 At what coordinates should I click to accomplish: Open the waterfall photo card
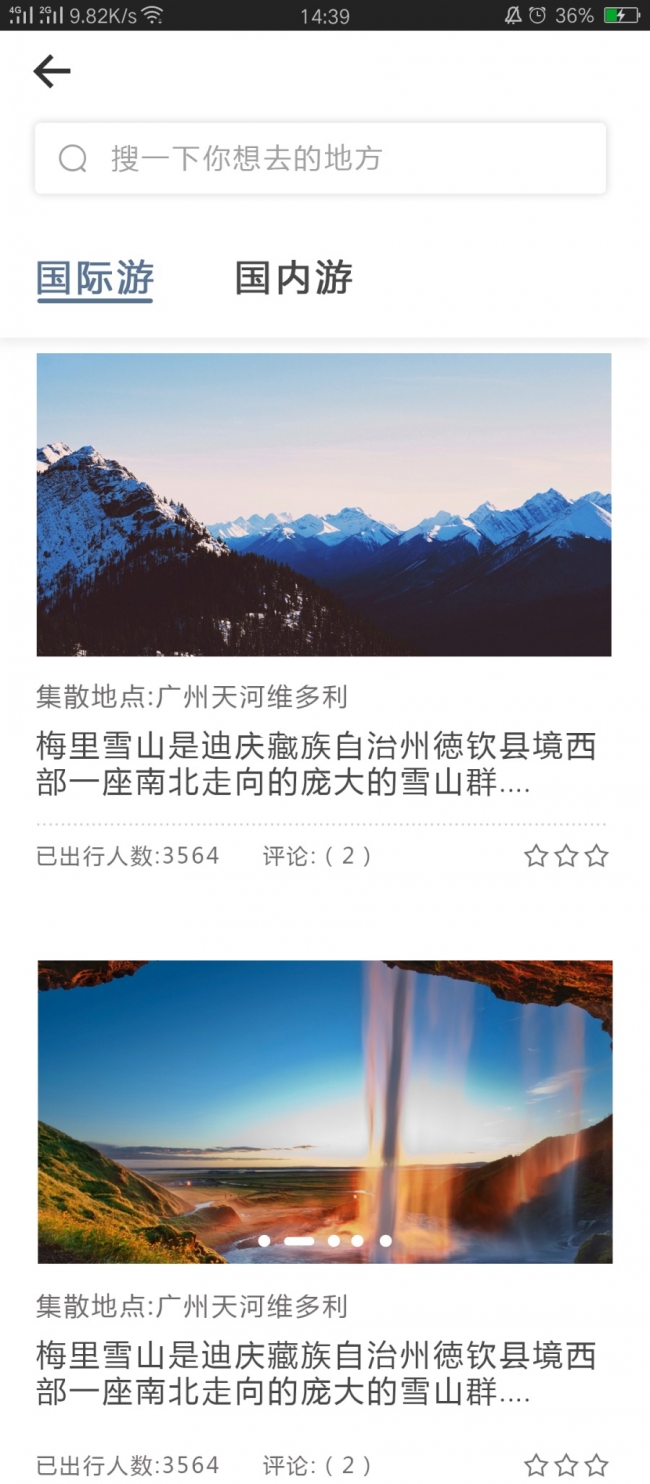[324, 1110]
